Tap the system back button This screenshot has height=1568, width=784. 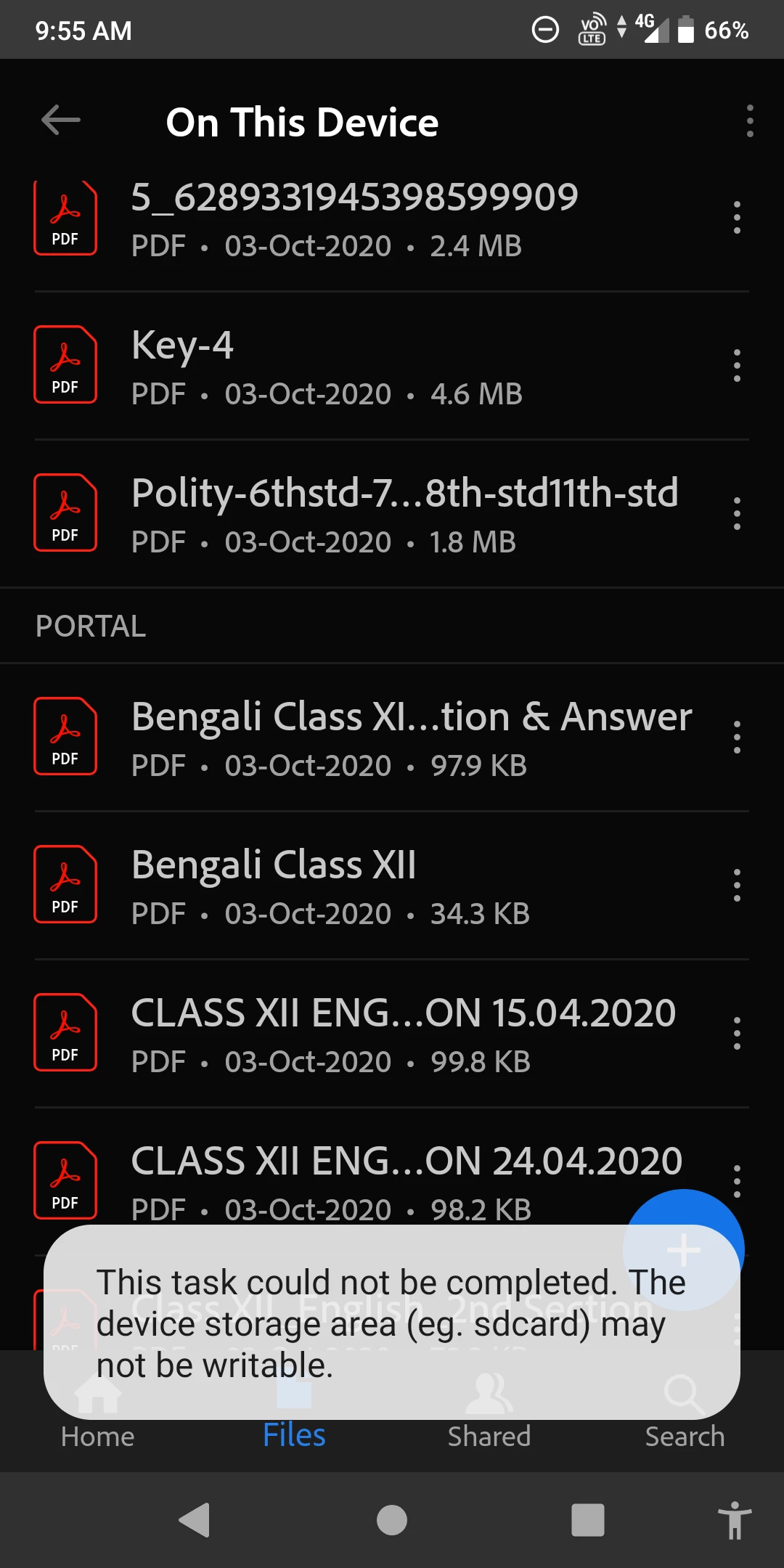(x=195, y=1520)
